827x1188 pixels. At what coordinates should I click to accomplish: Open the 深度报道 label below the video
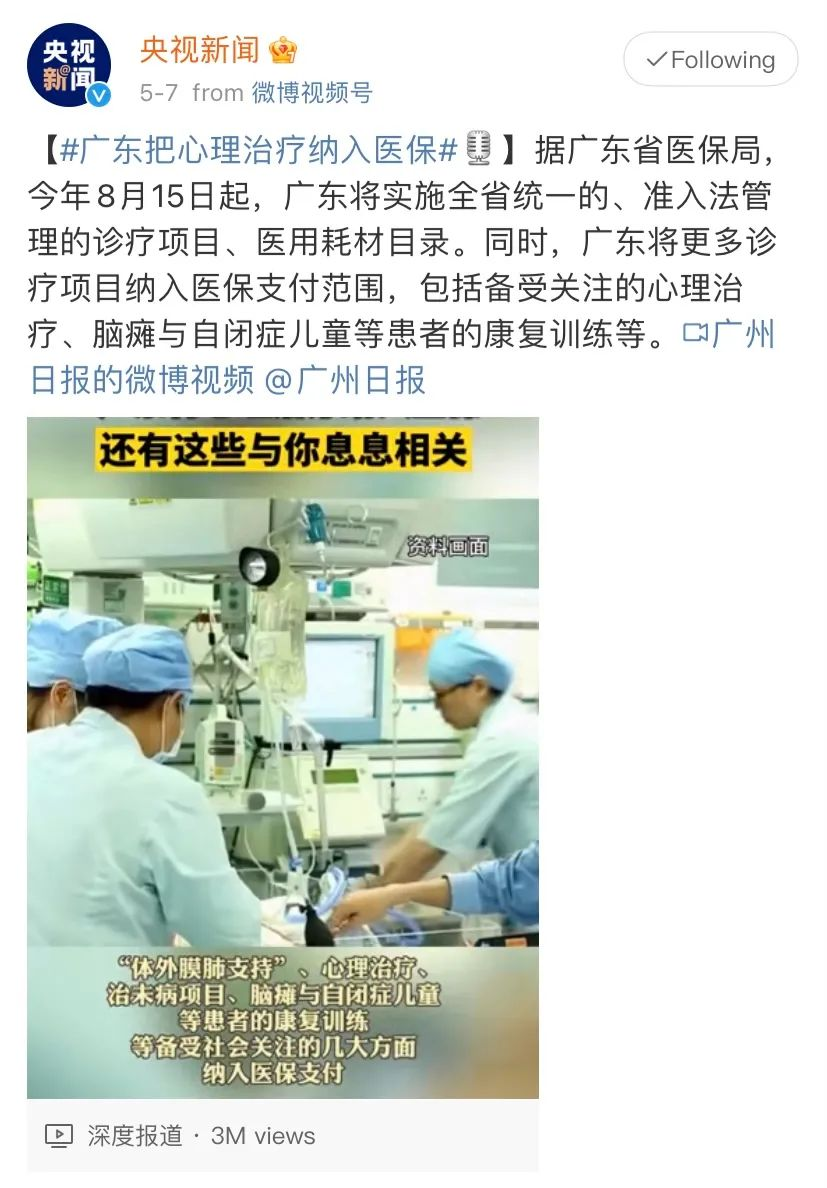(134, 1135)
